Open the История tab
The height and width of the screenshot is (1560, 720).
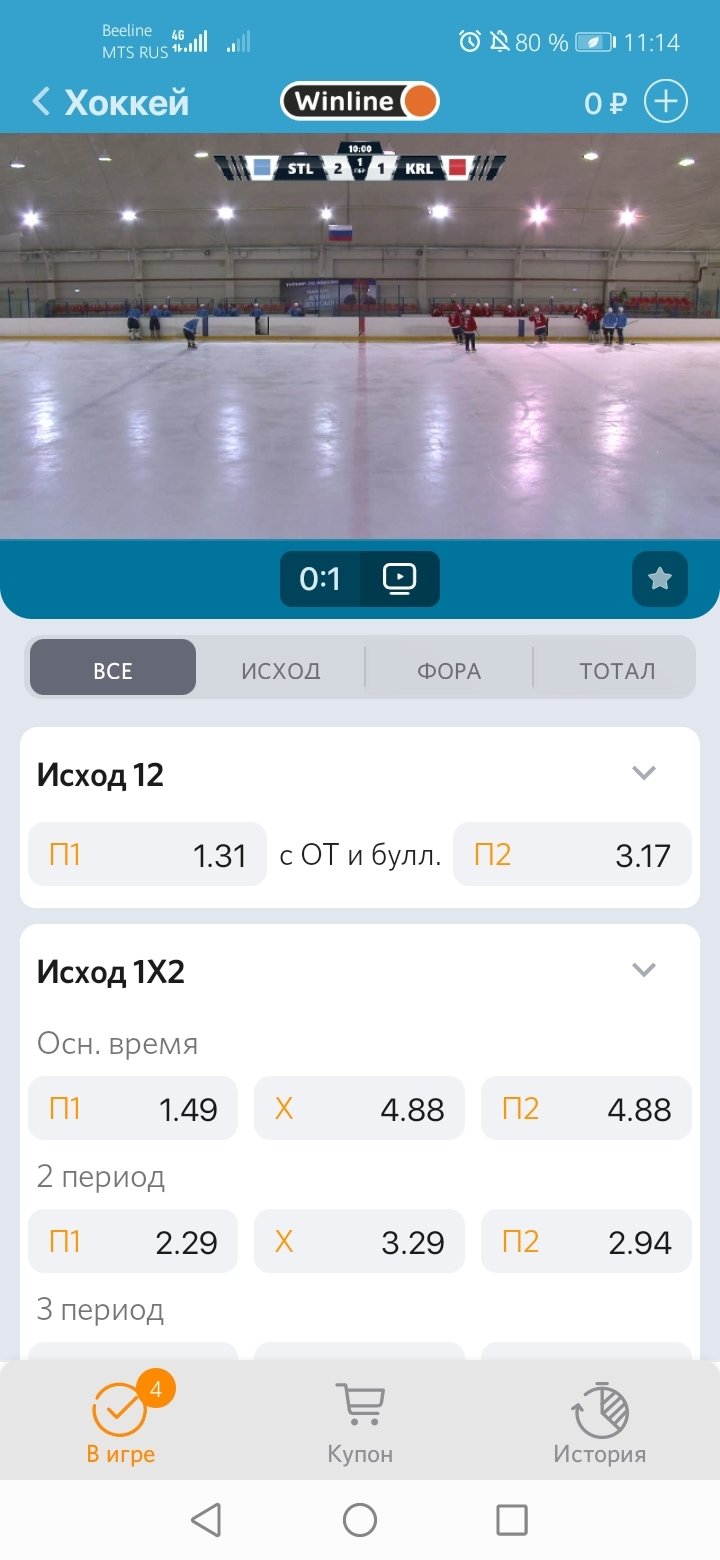[x=600, y=1422]
